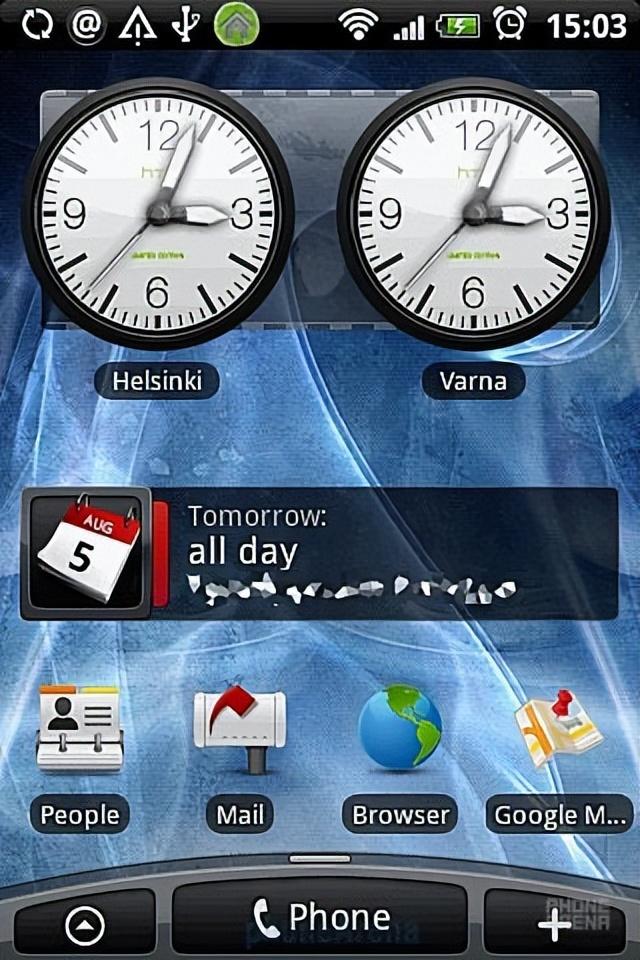Image resolution: width=640 pixels, height=960 pixels.
Task: Open the People app
Action: point(79,742)
